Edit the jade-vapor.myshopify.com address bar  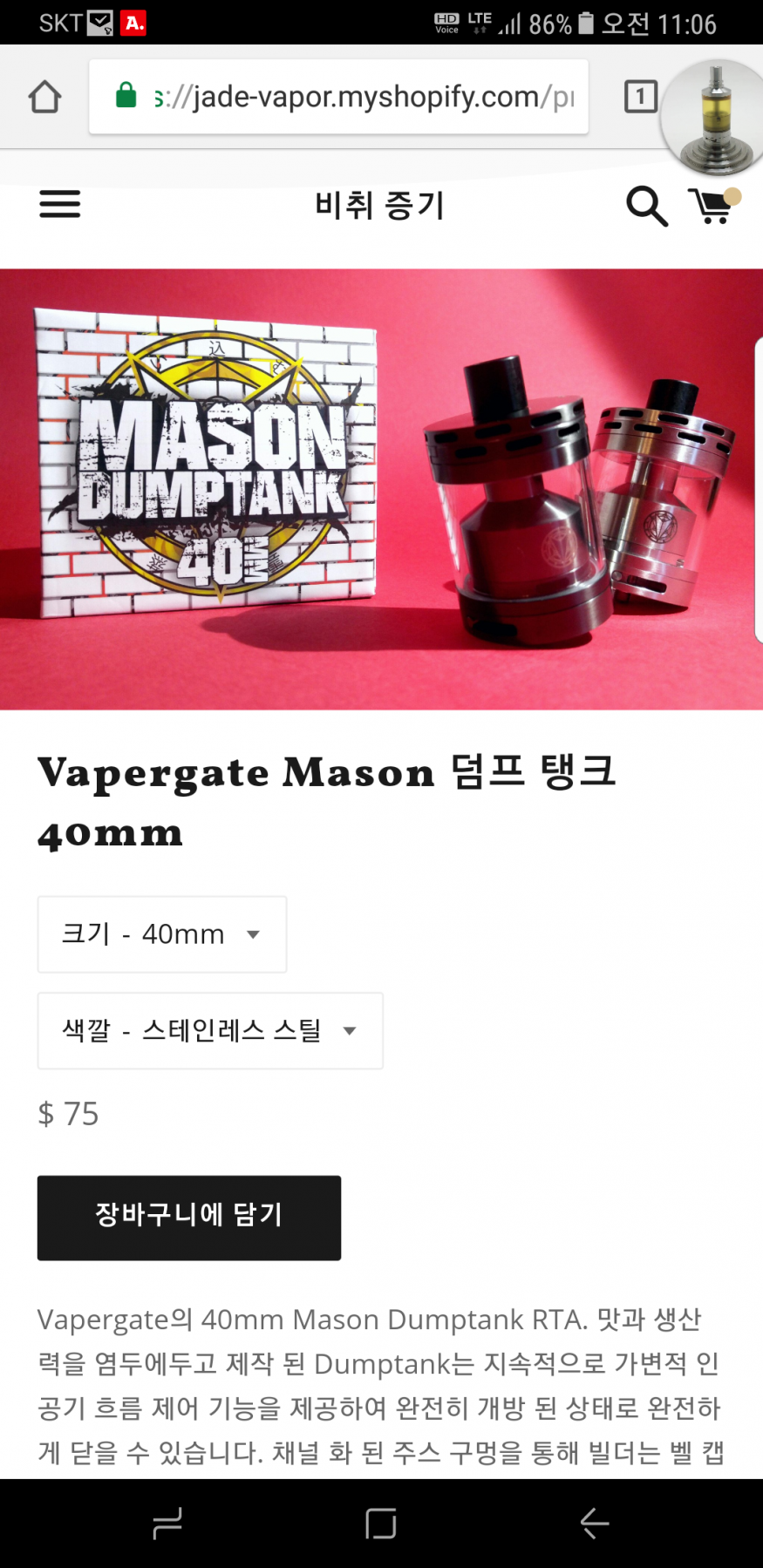coord(349,97)
